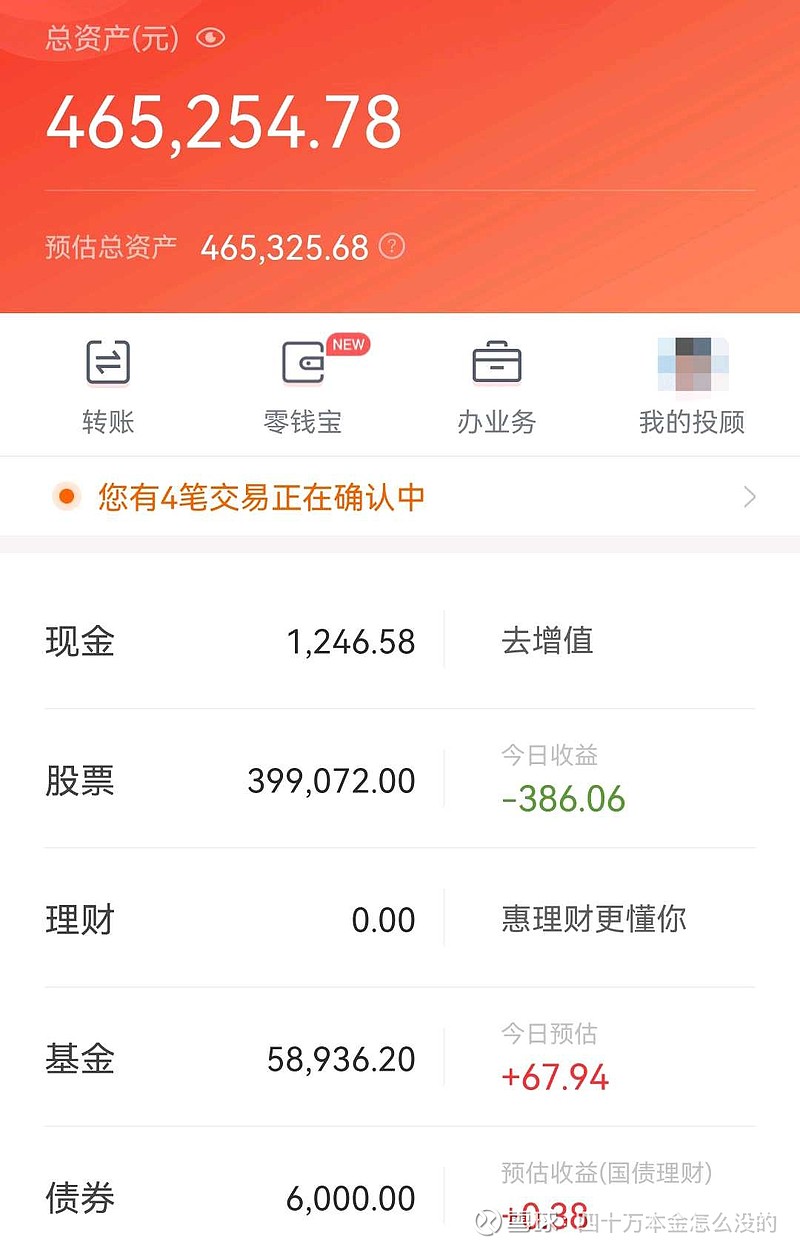Tap 惠理财更懂你

594,919
